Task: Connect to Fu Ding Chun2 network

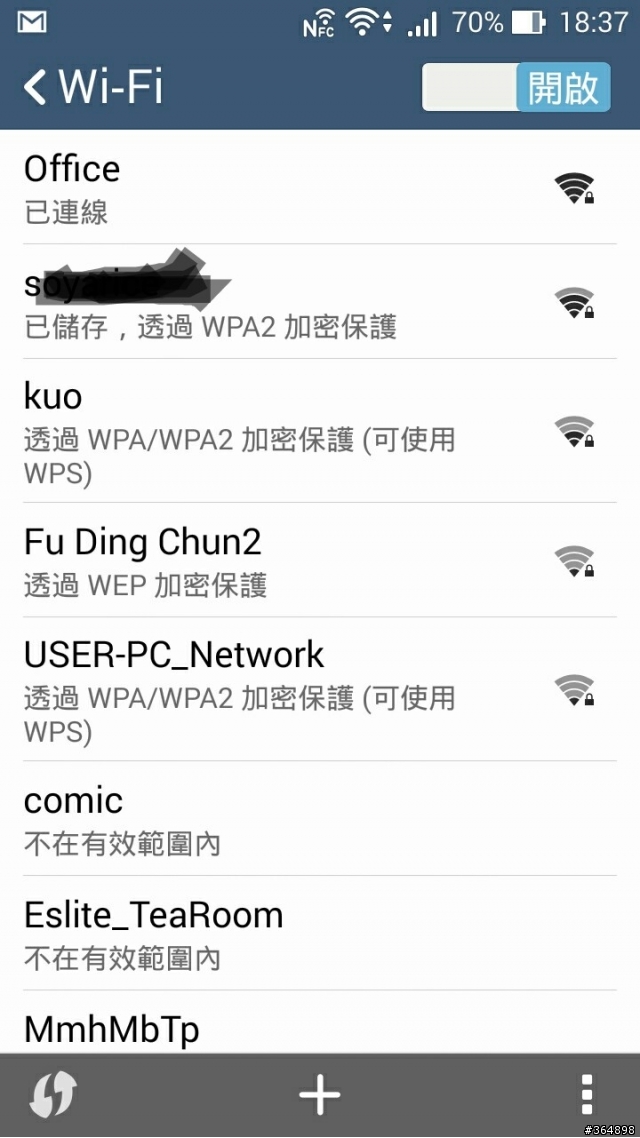Action: (x=300, y=560)
